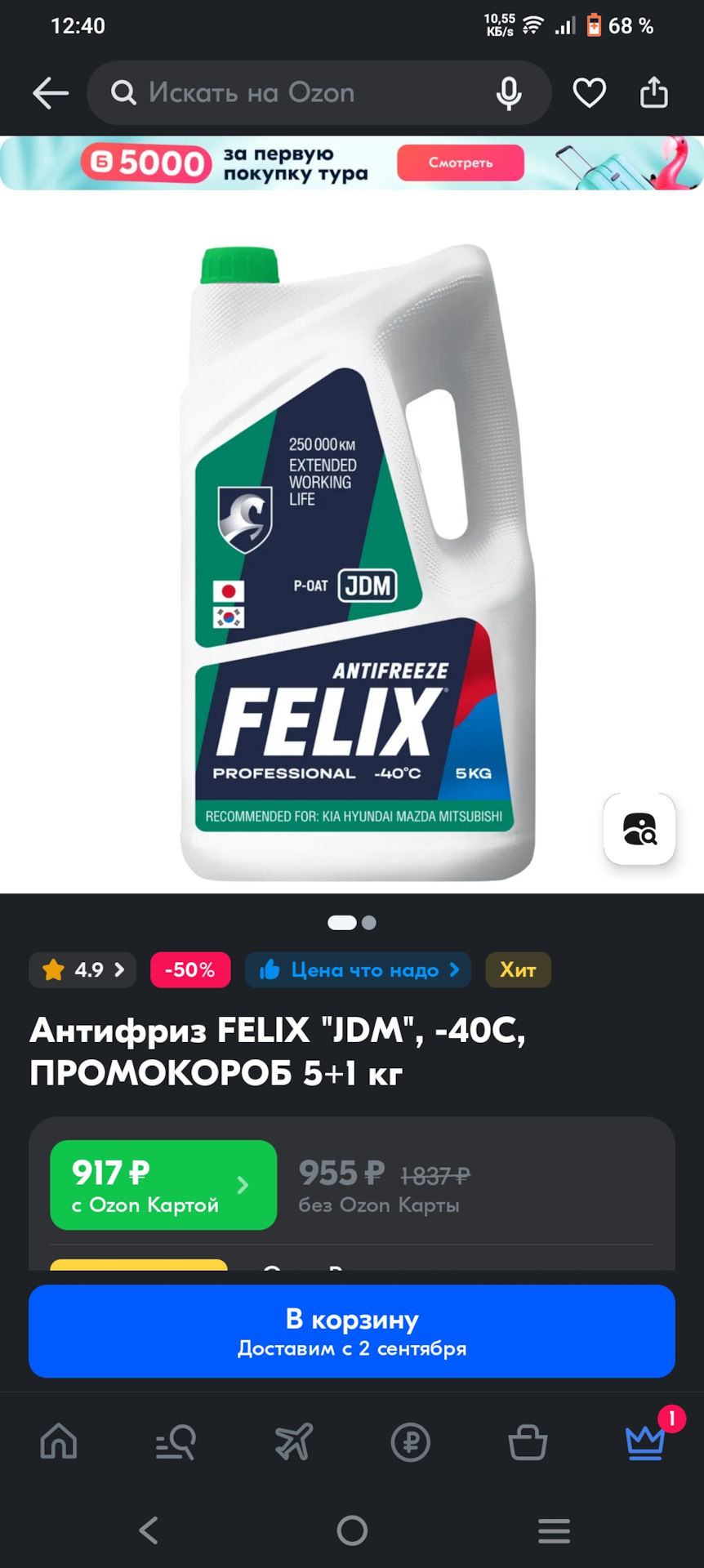The width and height of the screenshot is (704, 1568).
Task: Add the item with В корзину
Action: tap(351, 1331)
